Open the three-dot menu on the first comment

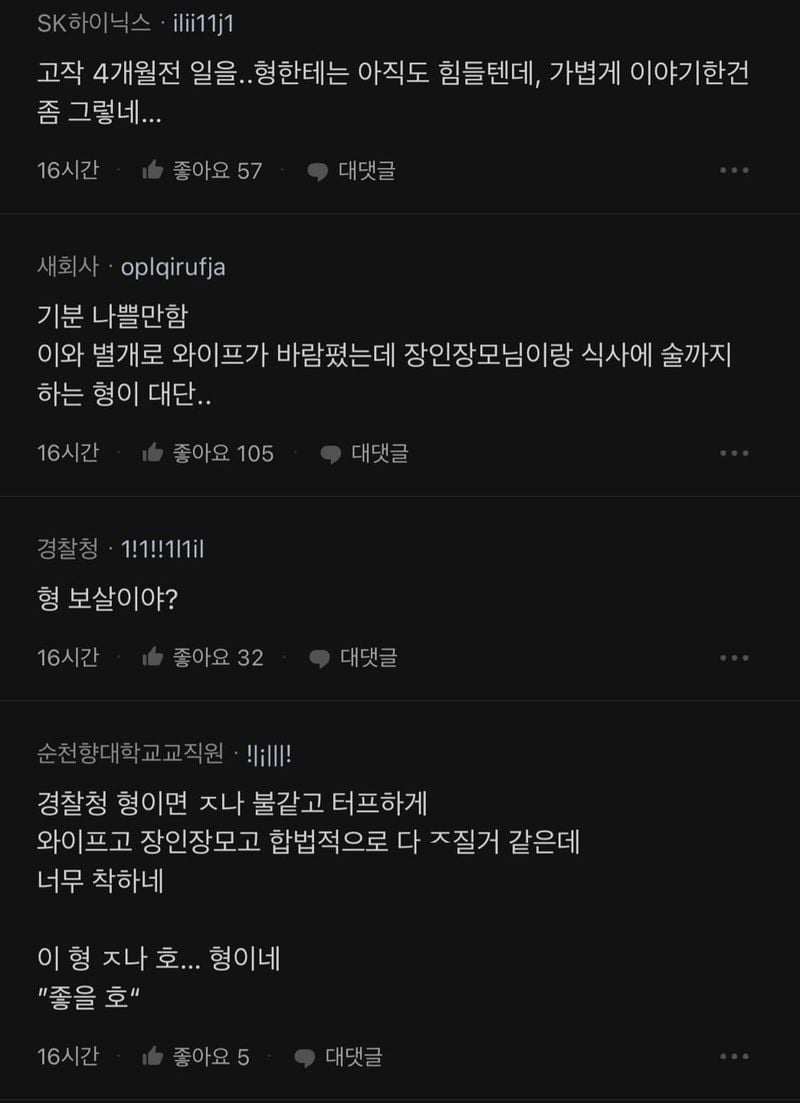(x=736, y=170)
